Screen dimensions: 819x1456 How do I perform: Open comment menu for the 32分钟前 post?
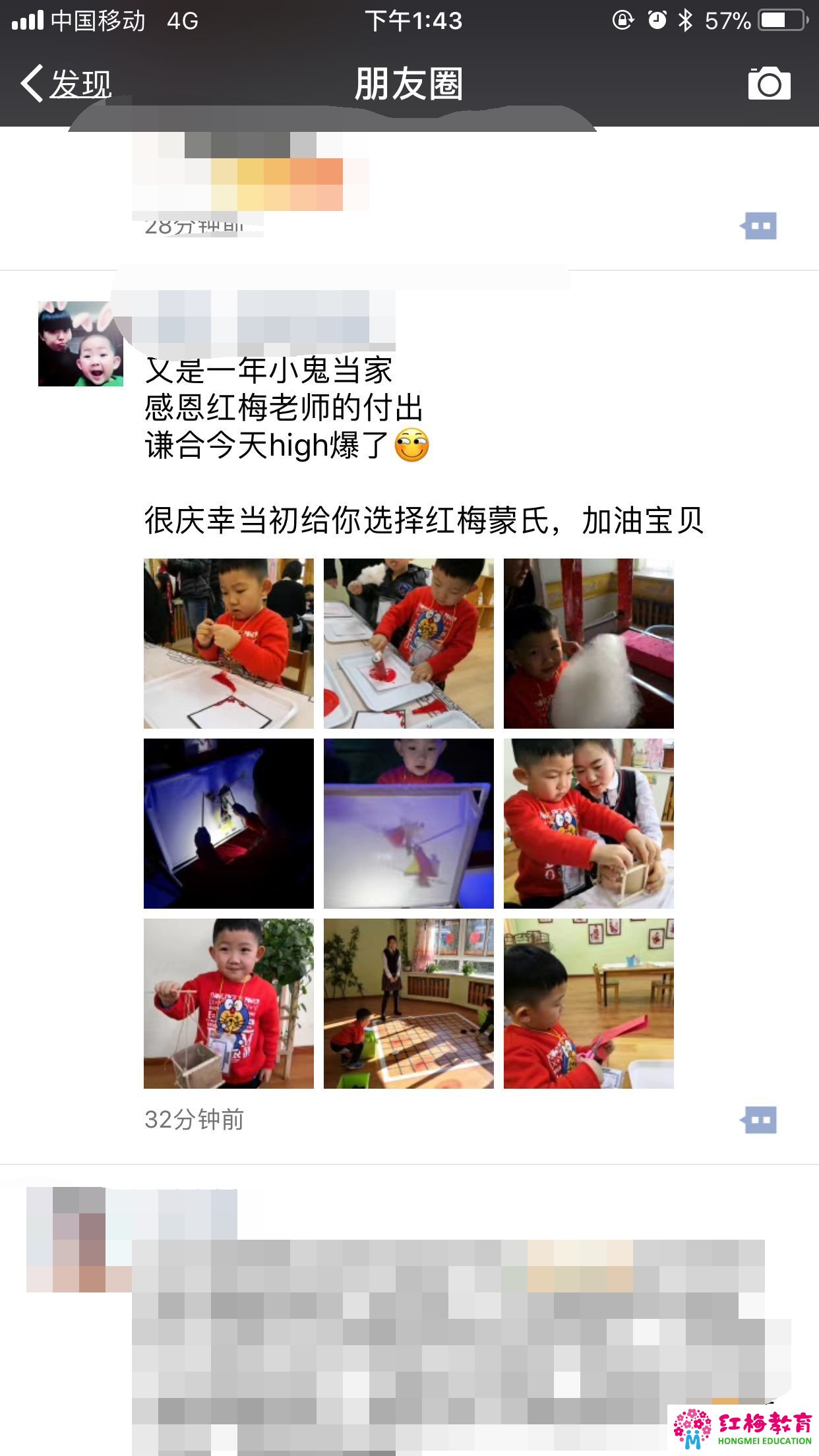[759, 1120]
